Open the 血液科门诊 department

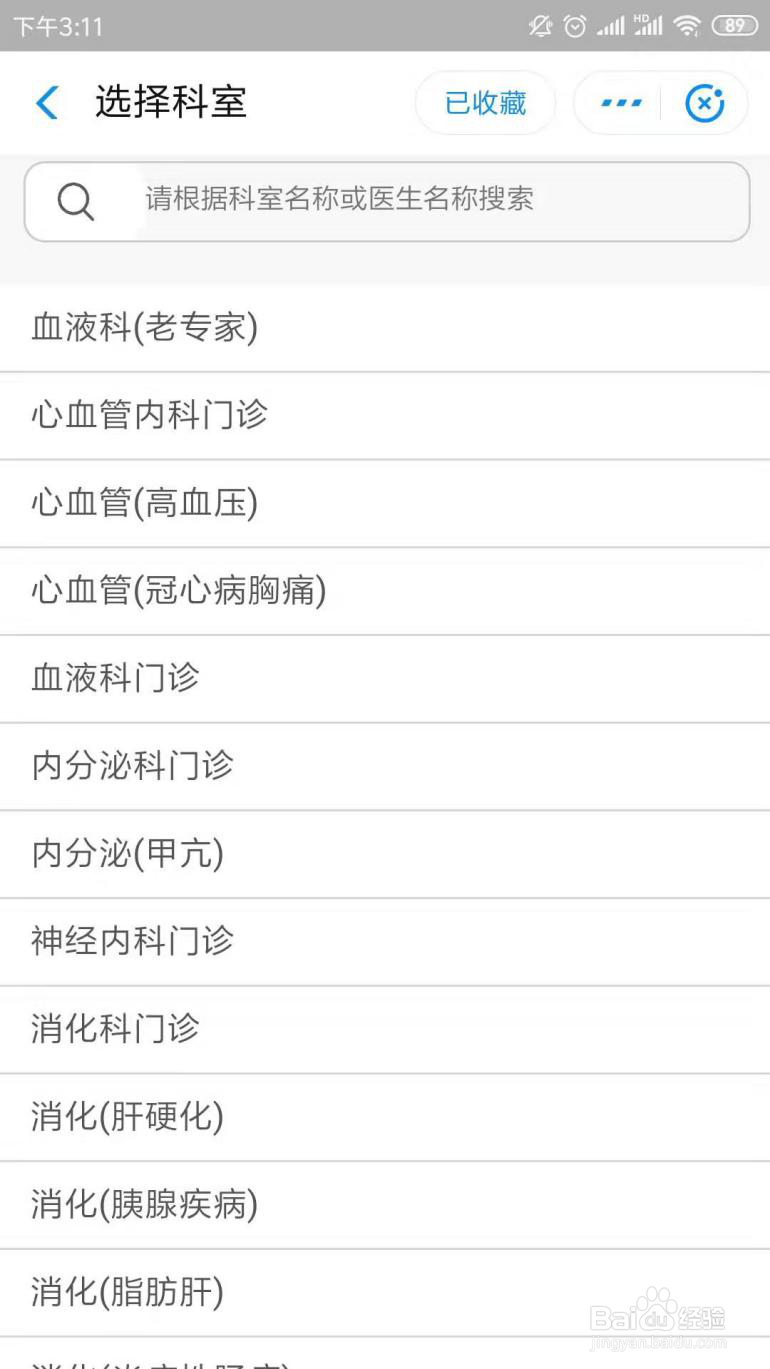point(385,679)
